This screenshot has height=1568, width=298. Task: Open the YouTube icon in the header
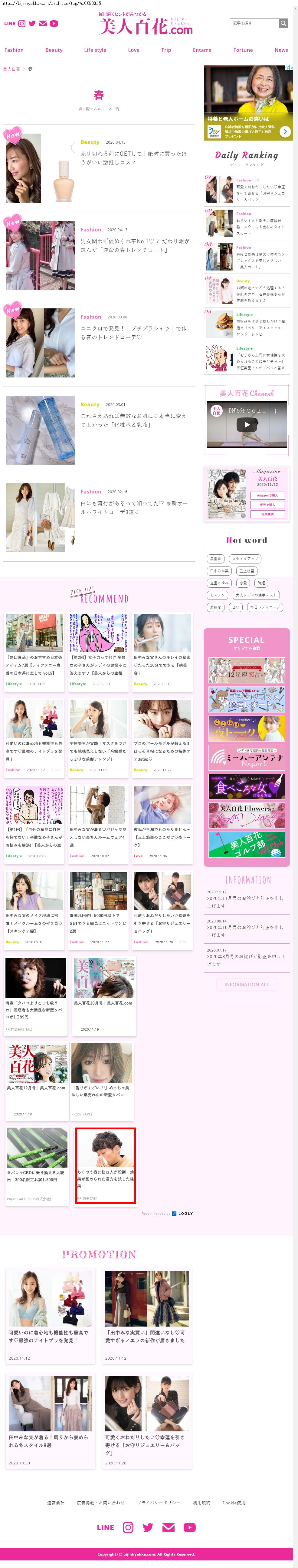54,24
